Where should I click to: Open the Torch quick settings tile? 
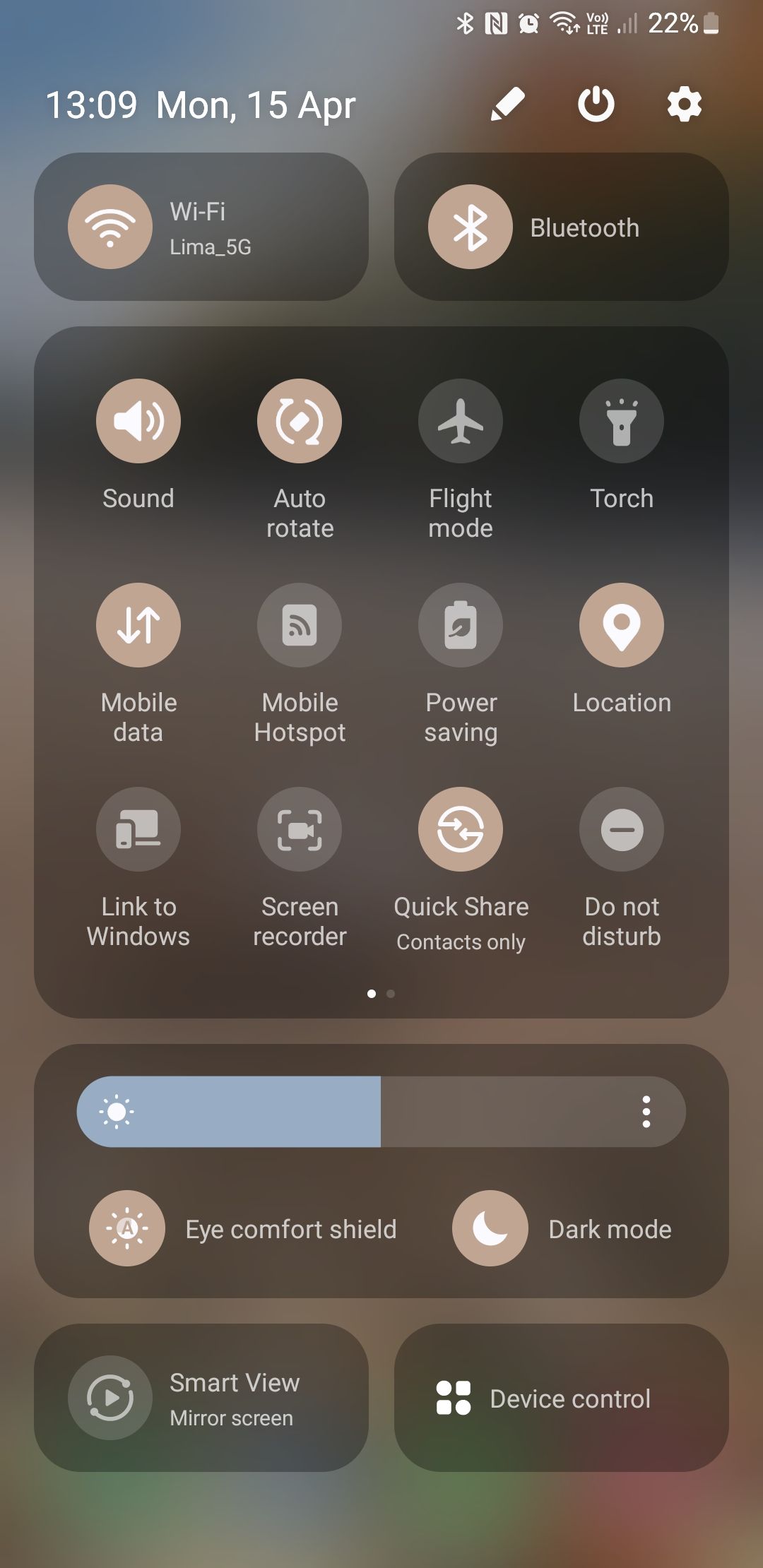[622, 421]
